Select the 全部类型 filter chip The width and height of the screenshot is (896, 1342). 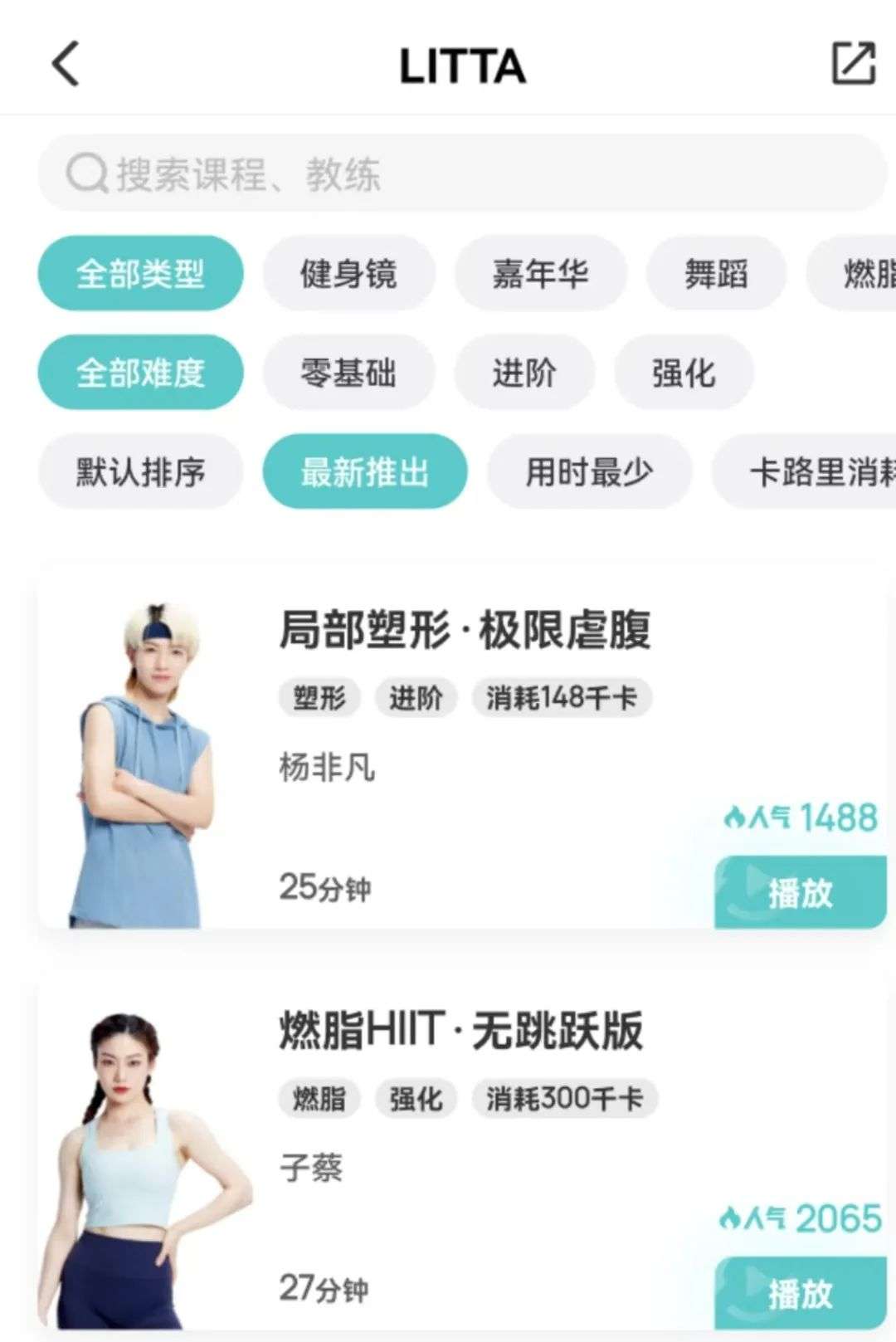(140, 273)
